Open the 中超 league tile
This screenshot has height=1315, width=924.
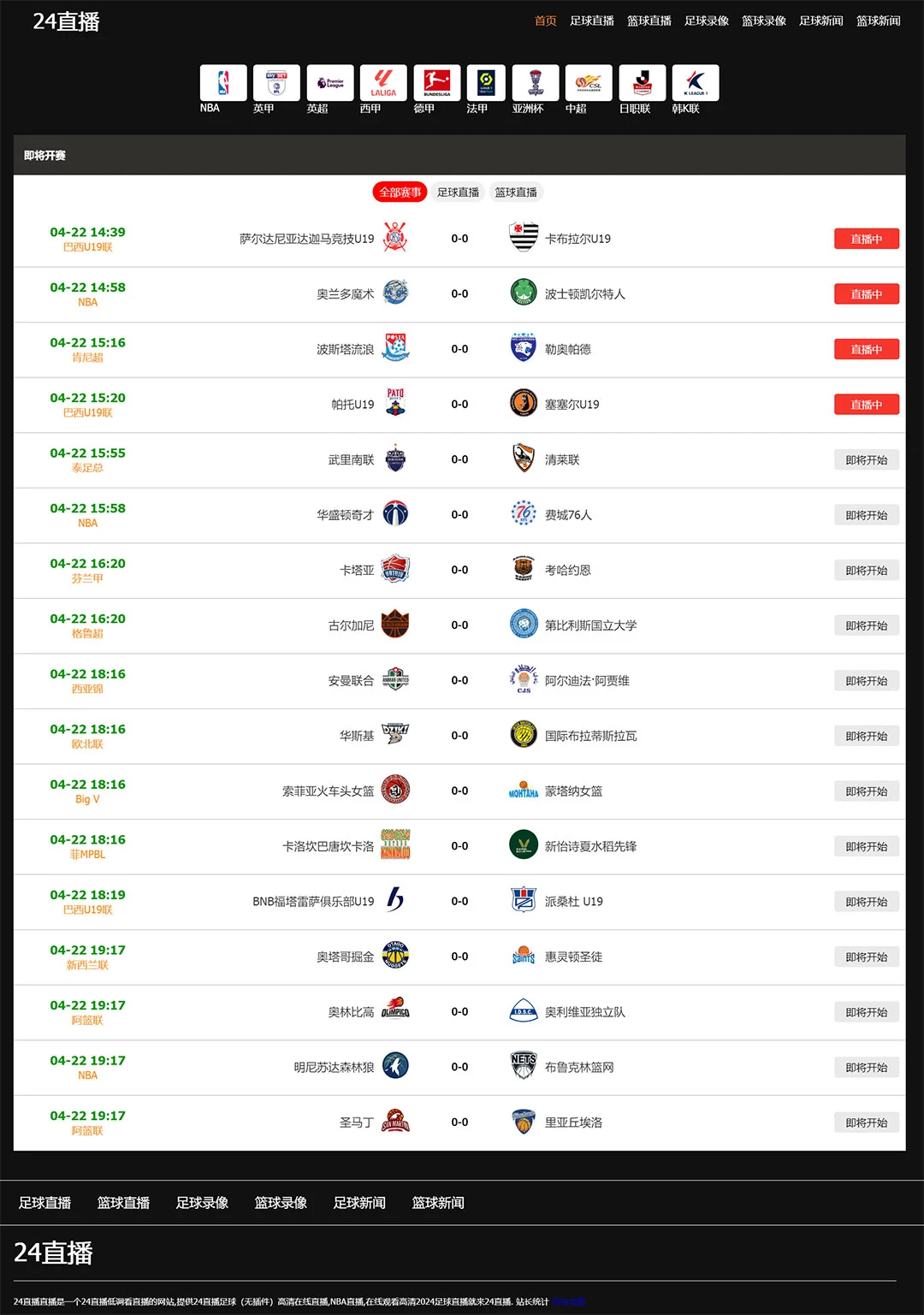click(588, 83)
